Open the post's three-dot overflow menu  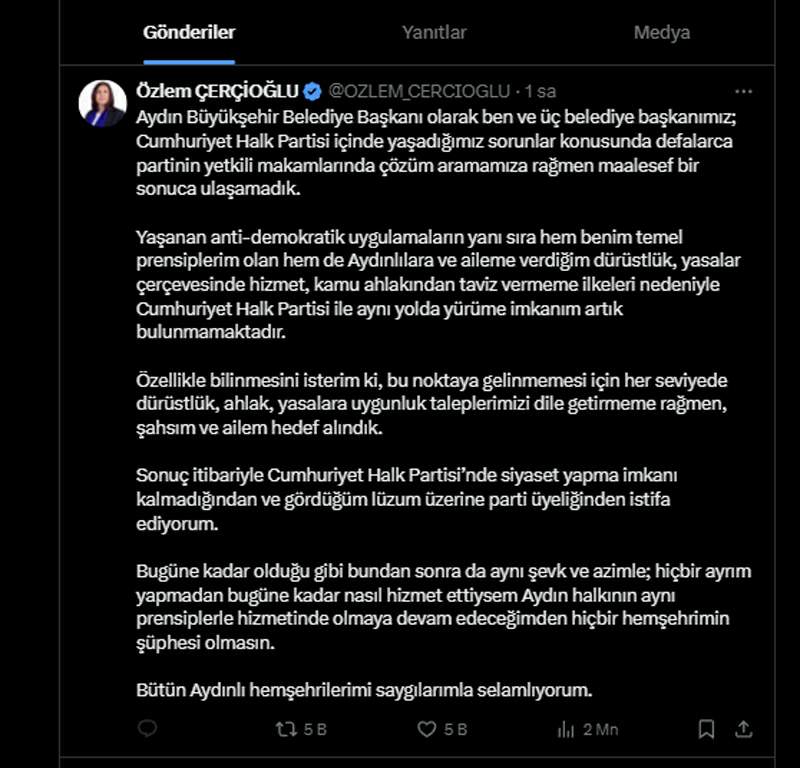743,91
